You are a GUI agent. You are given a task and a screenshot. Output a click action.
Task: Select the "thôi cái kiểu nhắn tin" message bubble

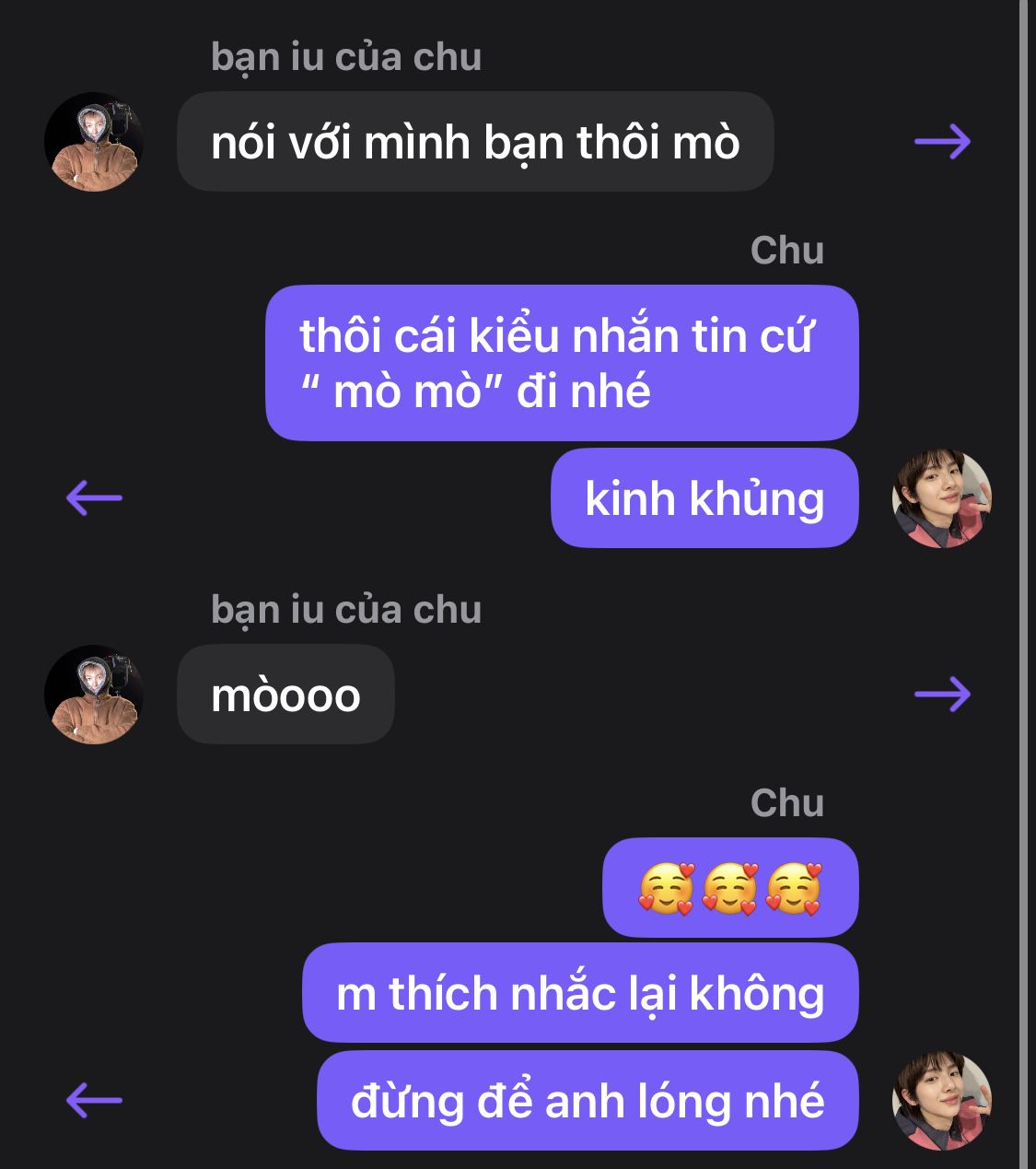[562, 363]
